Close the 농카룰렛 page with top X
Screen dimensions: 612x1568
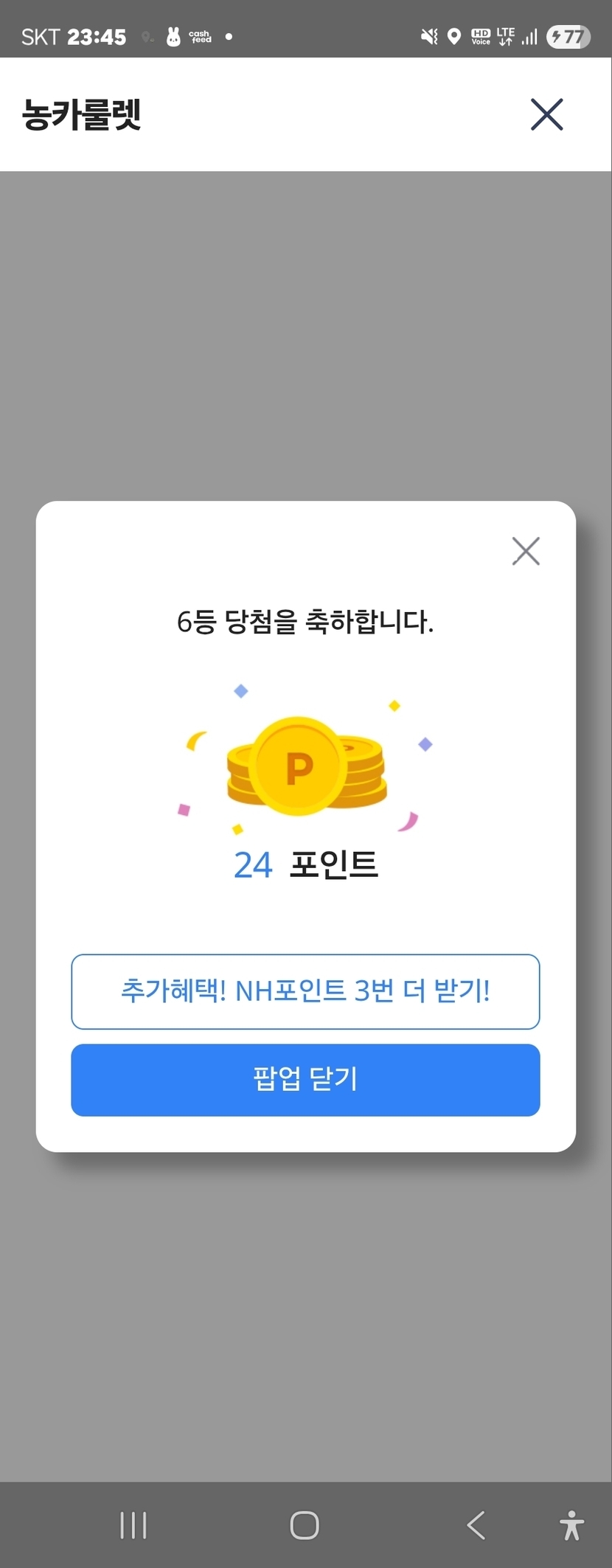click(546, 114)
